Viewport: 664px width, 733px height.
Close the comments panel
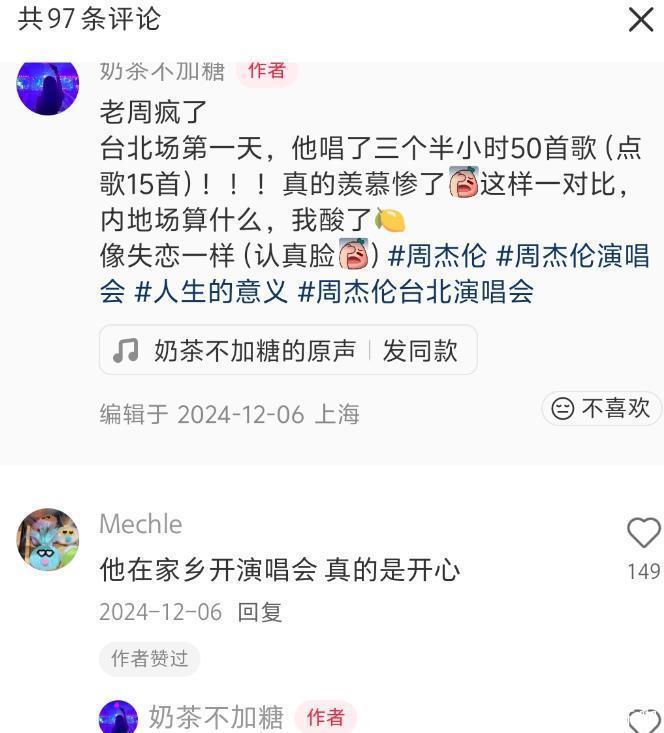pyautogui.click(x=640, y=20)
